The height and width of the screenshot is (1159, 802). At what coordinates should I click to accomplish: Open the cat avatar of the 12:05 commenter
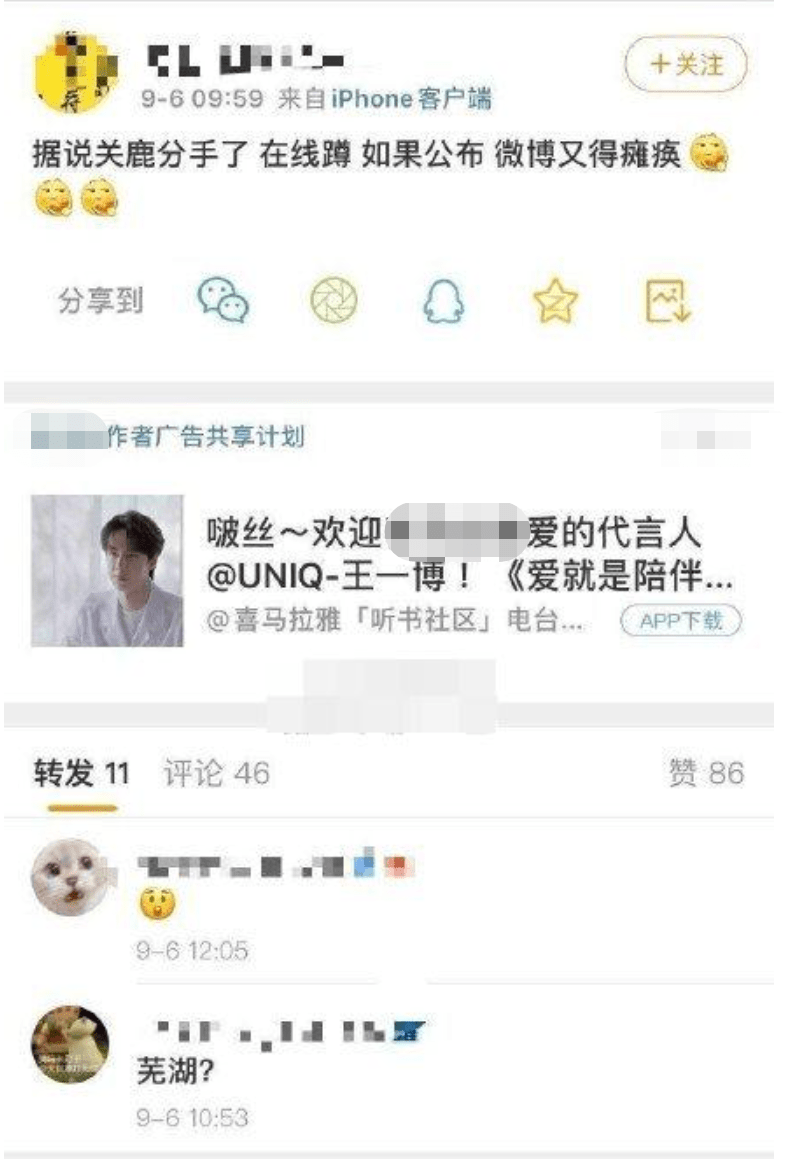(71, 878)
